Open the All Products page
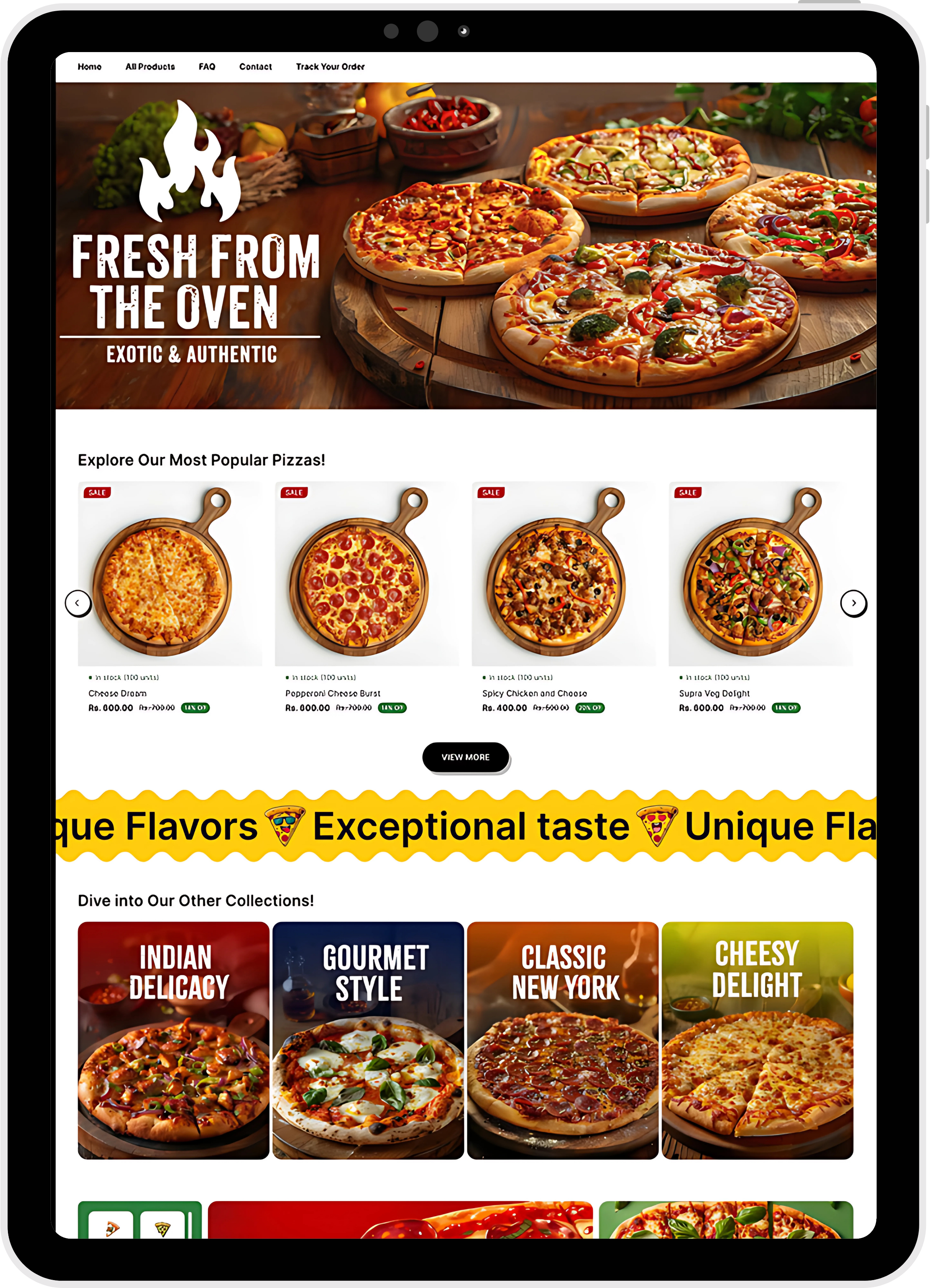 pyautogui.click(x=150, y=66)
